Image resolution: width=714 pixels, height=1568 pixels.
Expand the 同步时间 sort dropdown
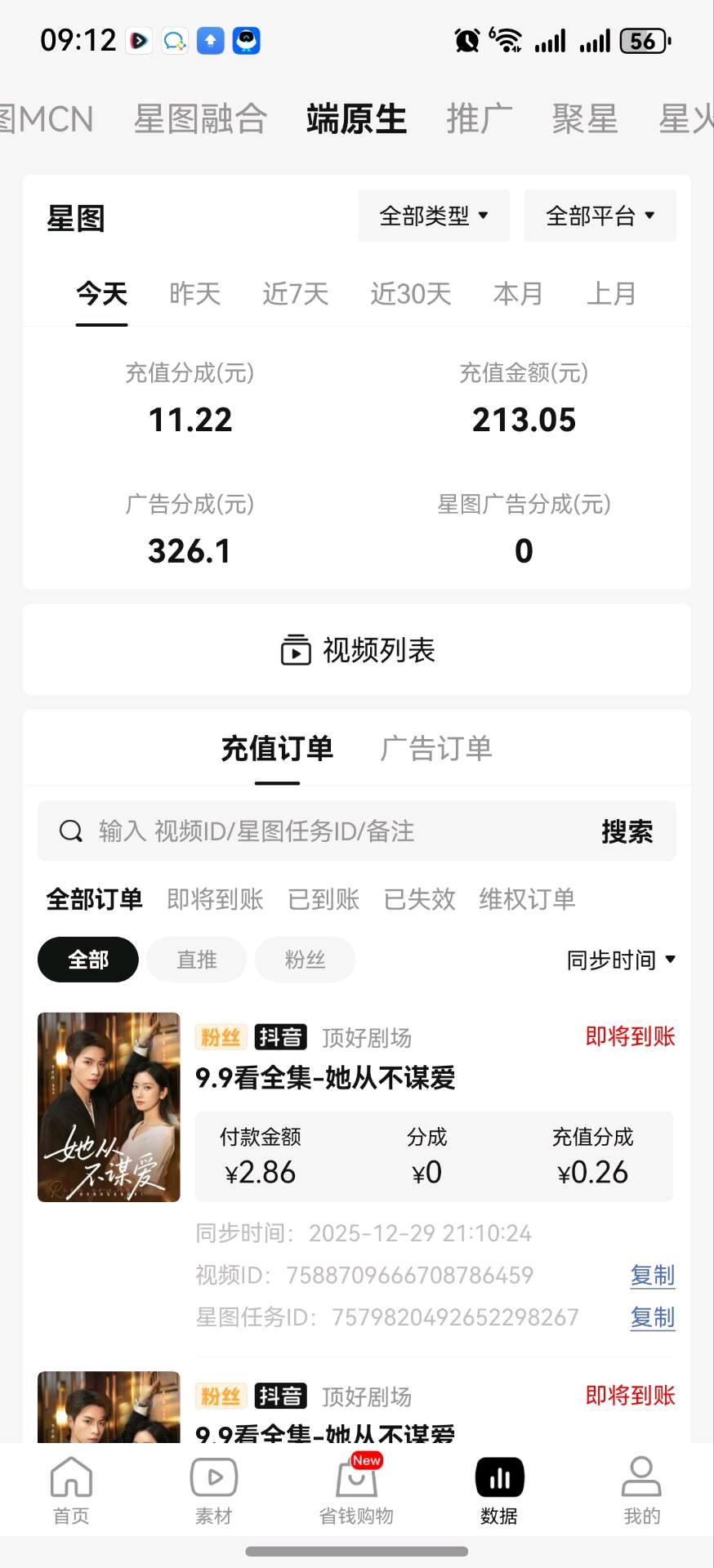coord(623,960)
